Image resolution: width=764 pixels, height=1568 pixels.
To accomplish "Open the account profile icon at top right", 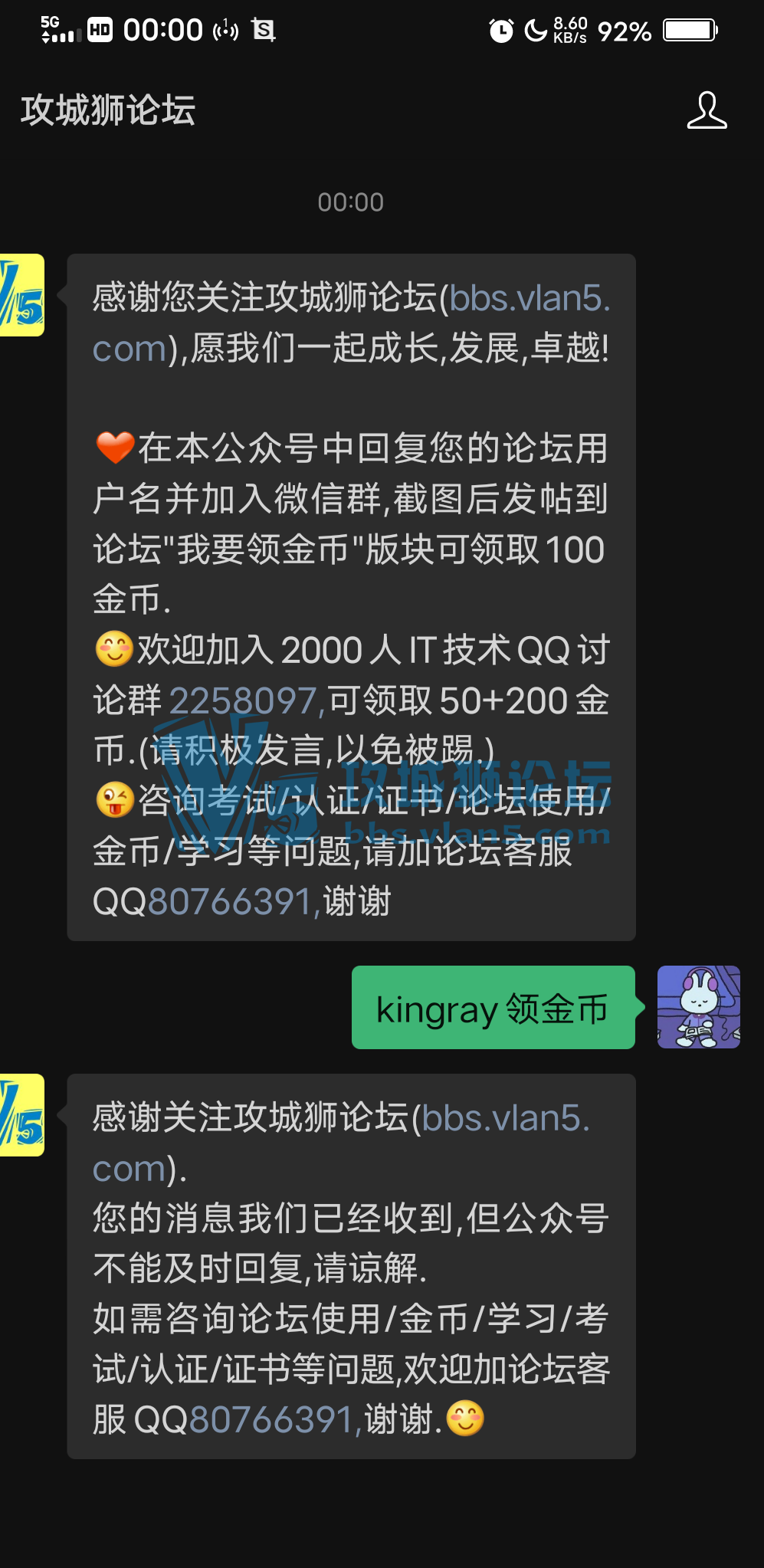I will point(706,111).
